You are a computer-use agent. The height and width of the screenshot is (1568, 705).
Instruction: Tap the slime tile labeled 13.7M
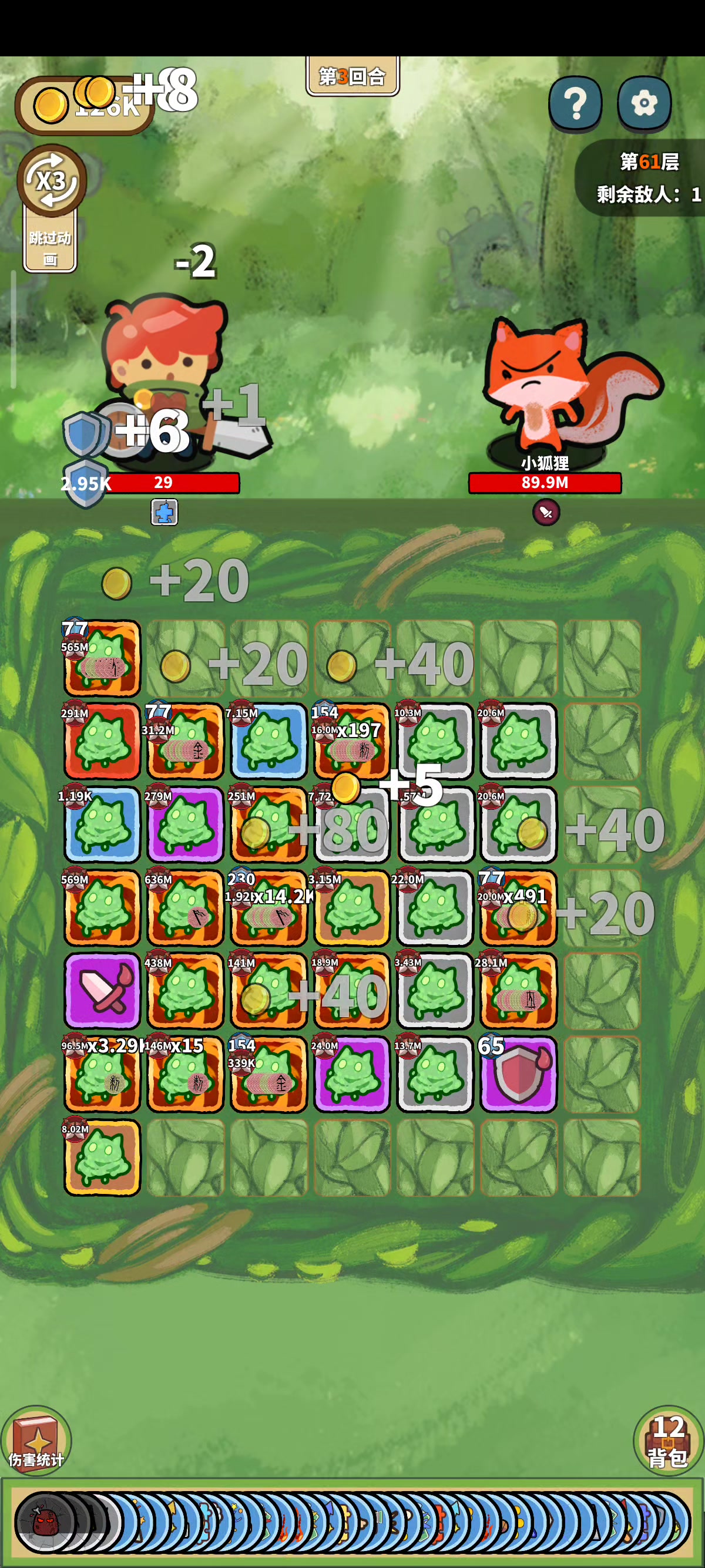[x=435, y=1074]
